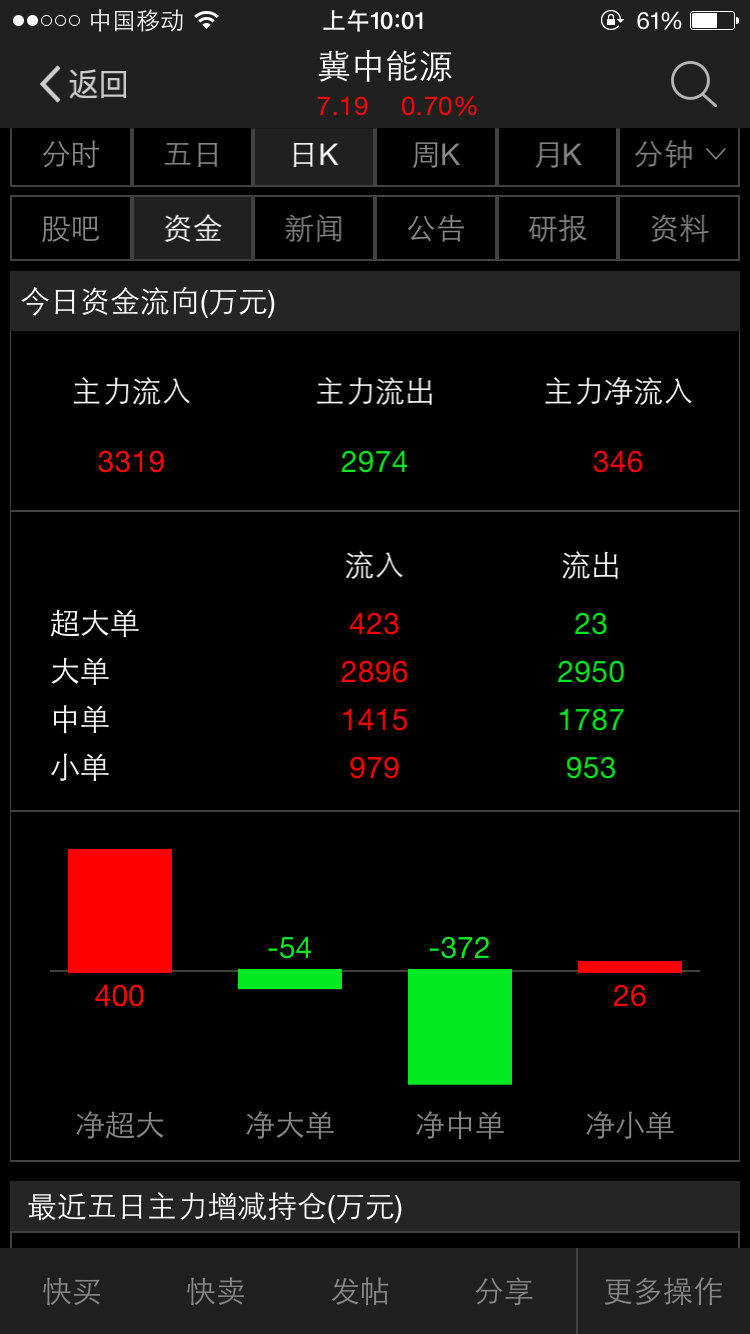Open the 公告 tab
This screenshot has height=1334, width=750.
pos(436,229)
